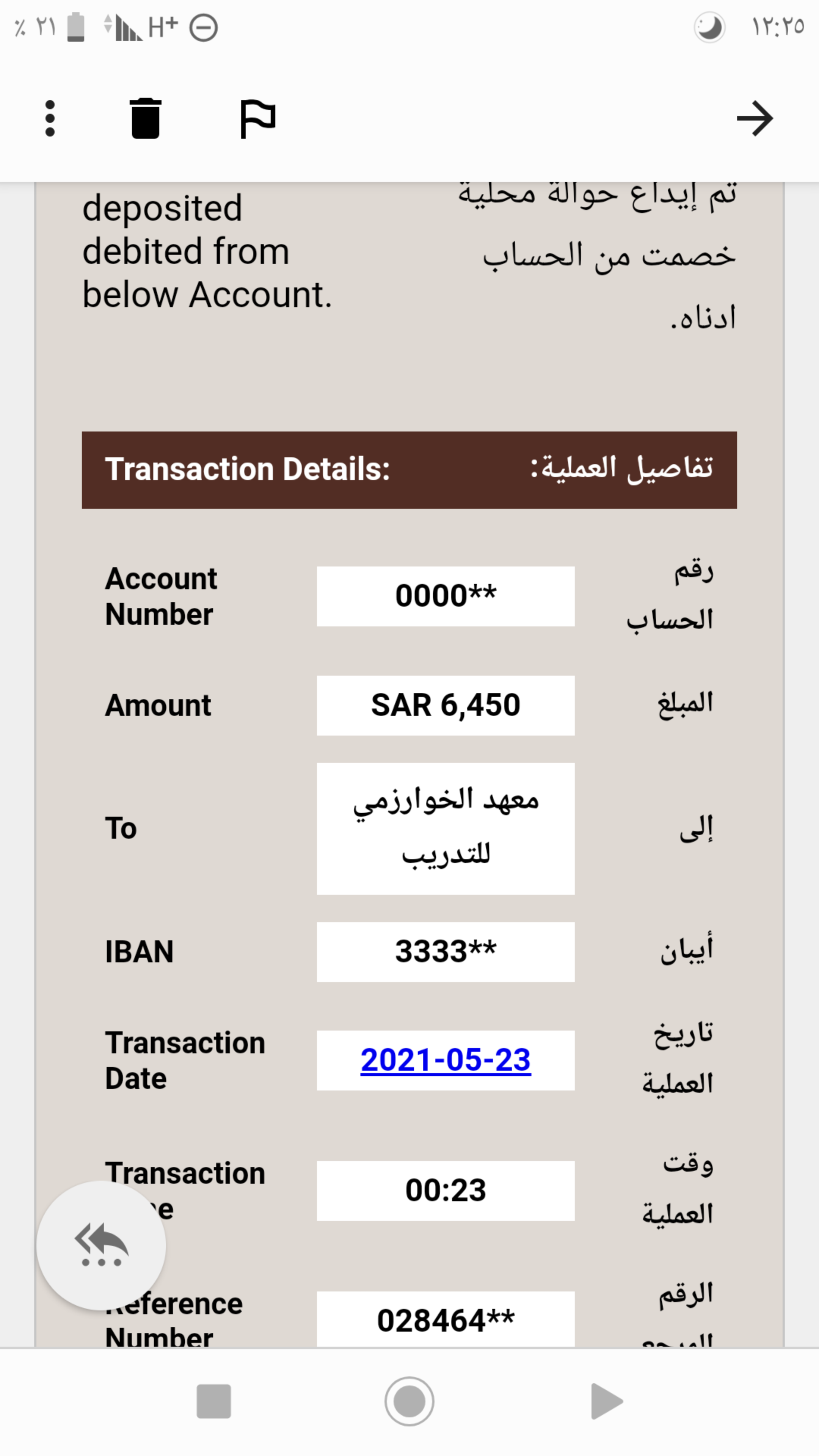Open the three-dot overflow menu
Image resolution: width=819 pixels, height=1456 pixels.
click(x=50, y=119)
